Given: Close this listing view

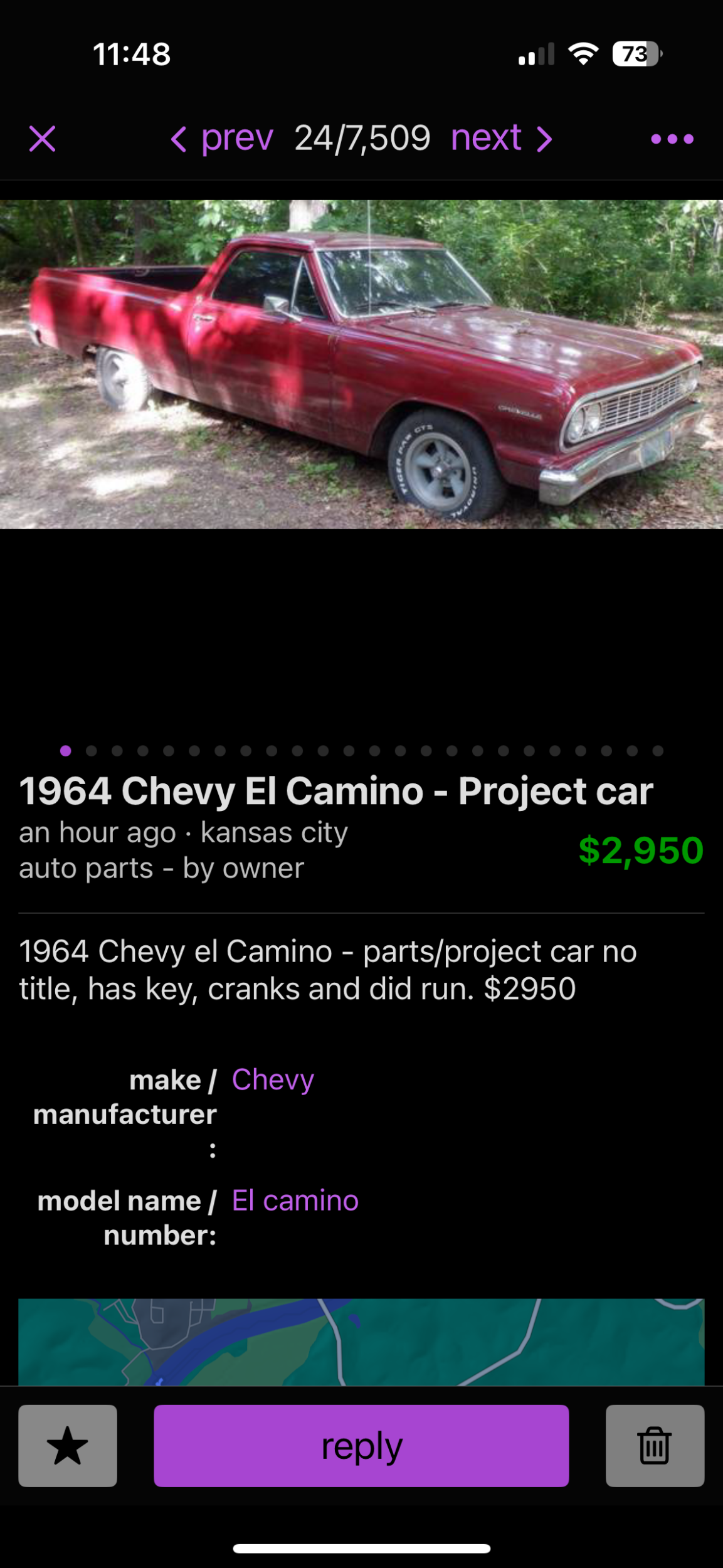Looking at the screenshot, I should click(43, 139).
